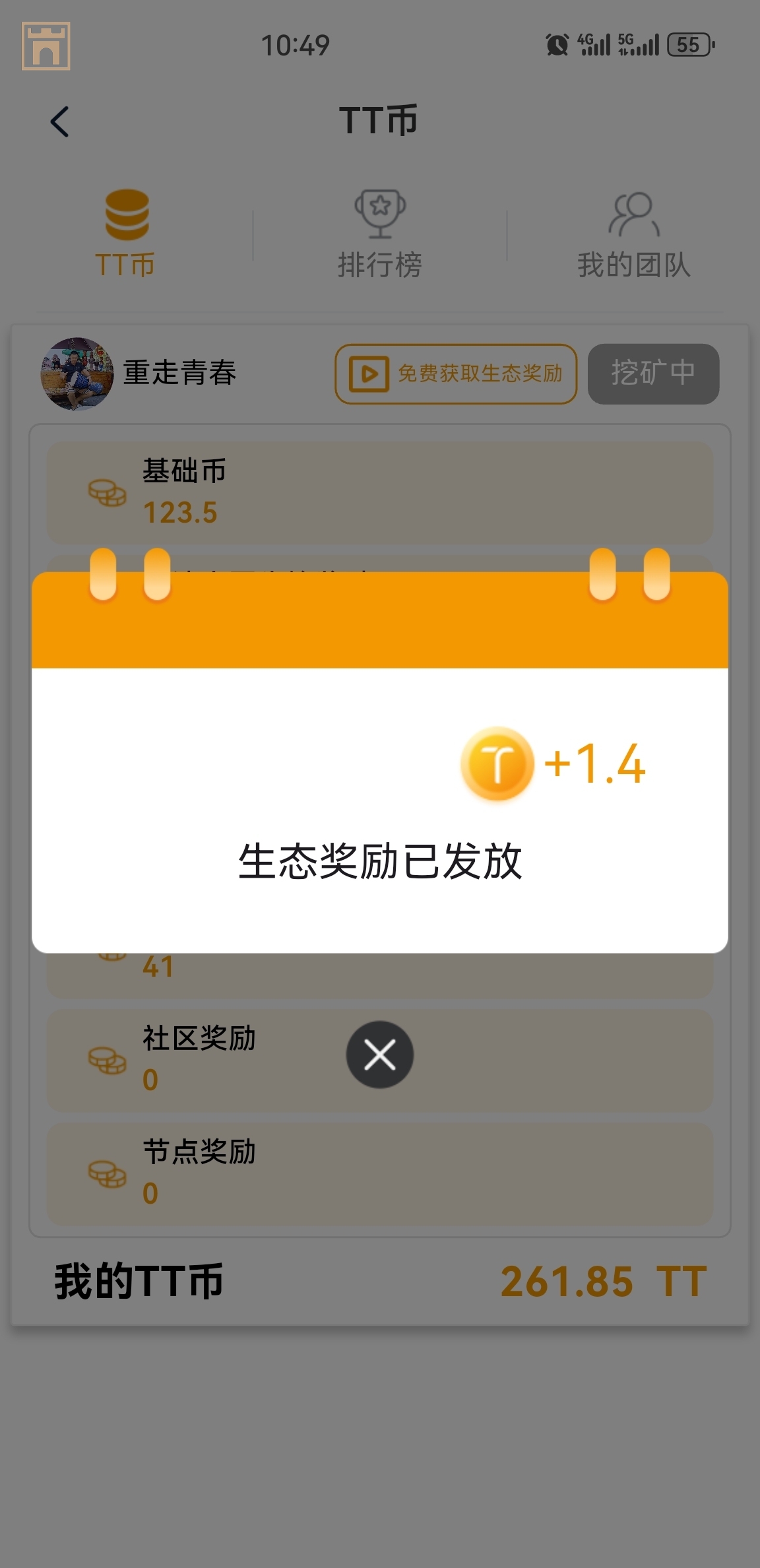Close the 生态奖励已发放 popup
Screen dimensions: 760x1568
380,1054
